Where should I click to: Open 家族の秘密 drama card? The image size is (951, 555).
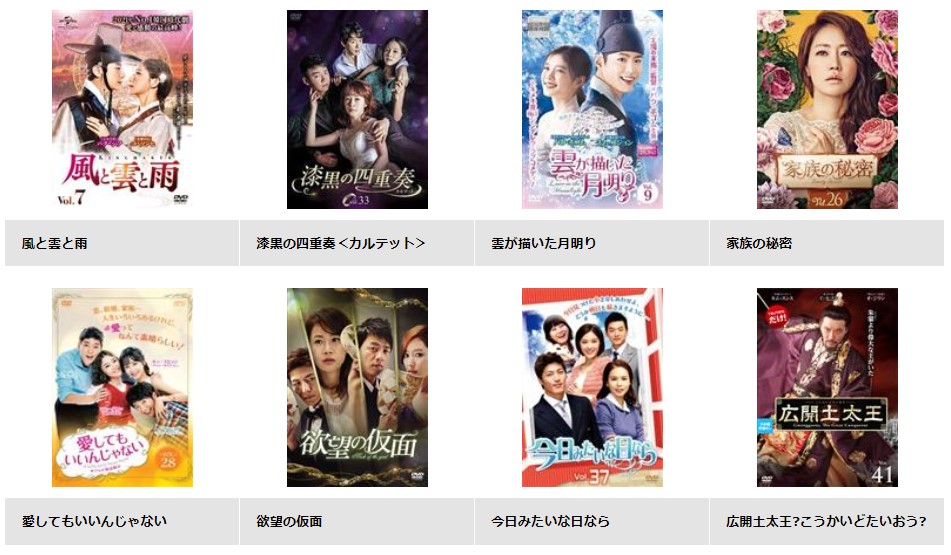tap(827, 109)
